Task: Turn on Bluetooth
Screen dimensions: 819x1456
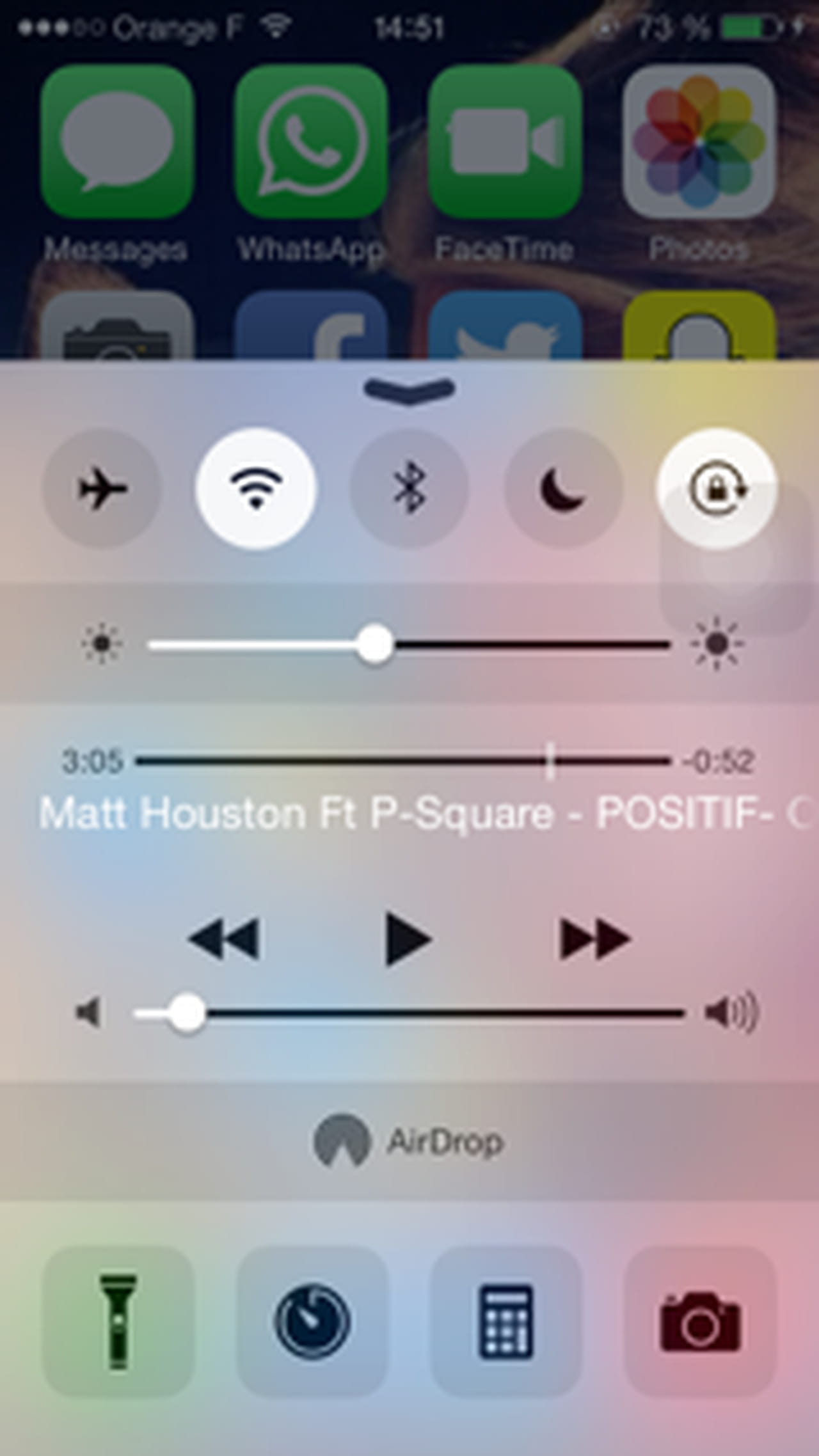Action: pos(409,489)
